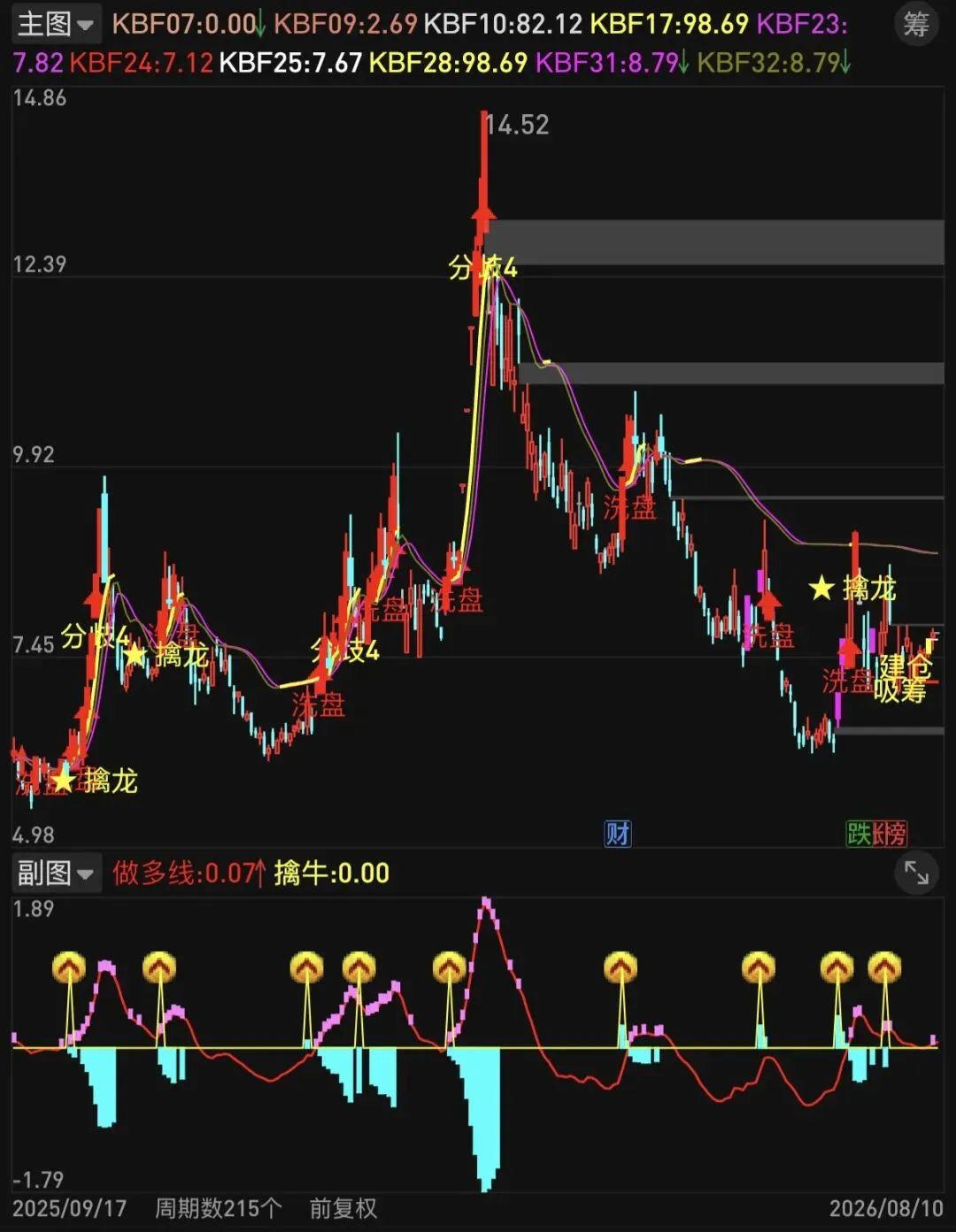Expand the chart to fullscreen
The height and width of the screenshot is (1232, 956).
tap(917, 874)
